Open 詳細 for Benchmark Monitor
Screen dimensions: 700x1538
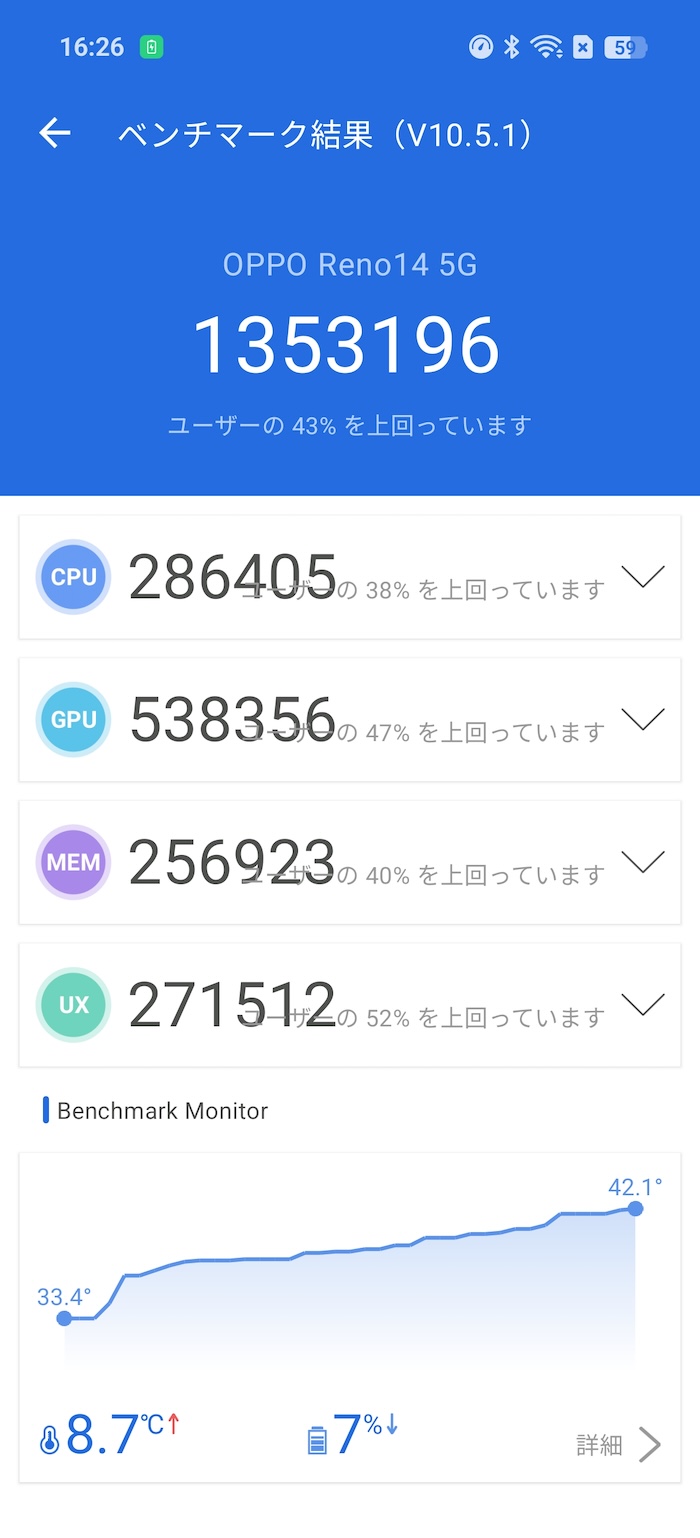pos(619,1444)
